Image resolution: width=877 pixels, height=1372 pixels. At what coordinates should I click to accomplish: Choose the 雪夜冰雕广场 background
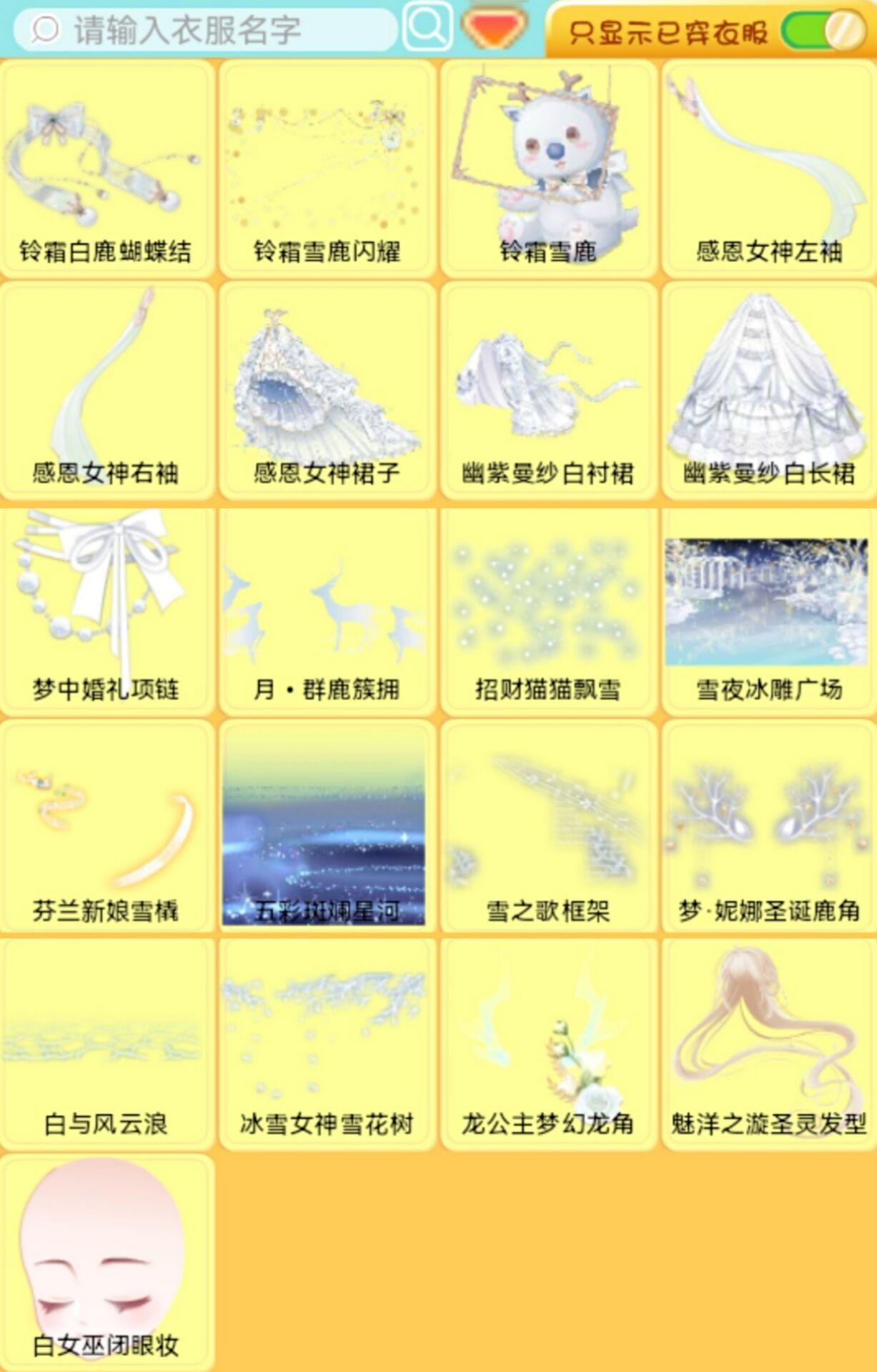click(x=769, y=610)
